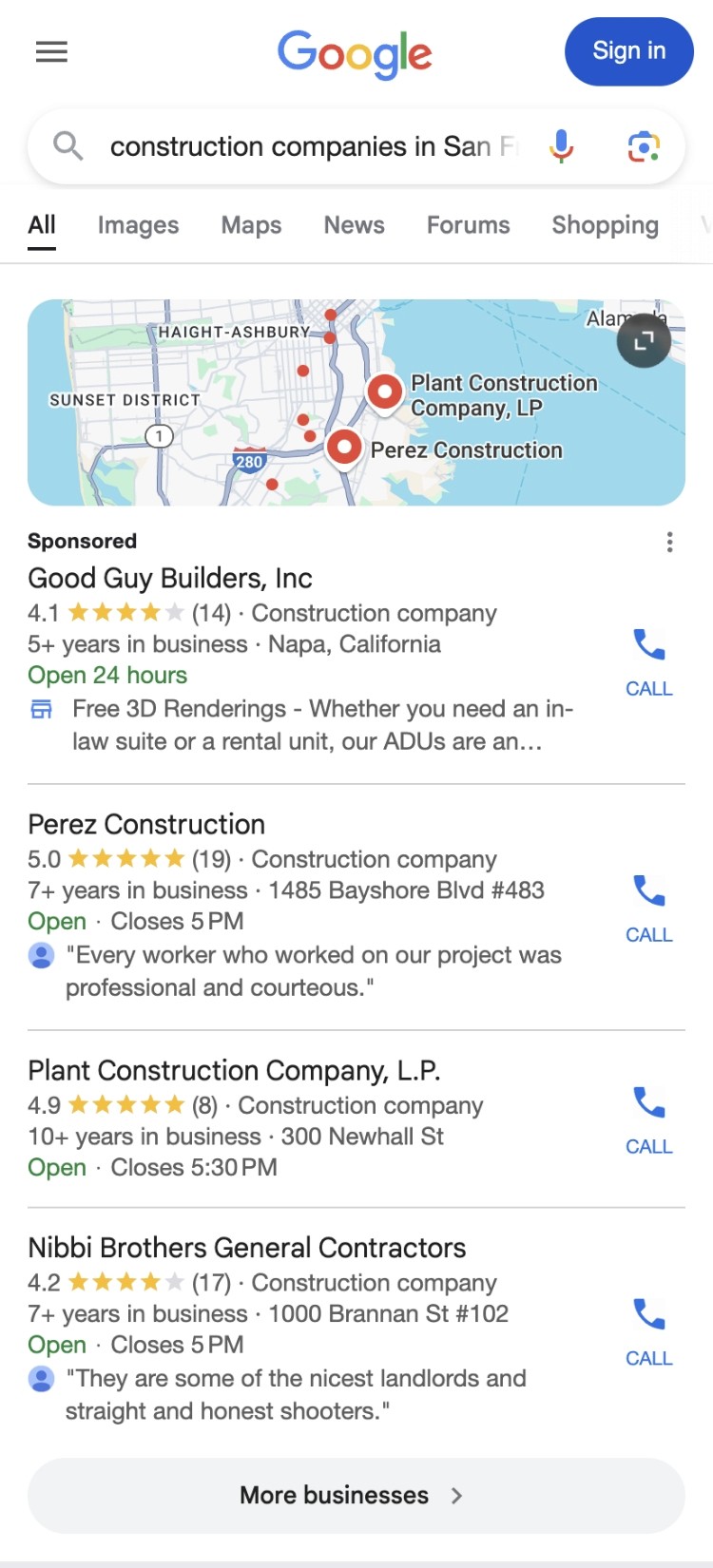
Task: Show more businesses
Action: [356, 1495]
